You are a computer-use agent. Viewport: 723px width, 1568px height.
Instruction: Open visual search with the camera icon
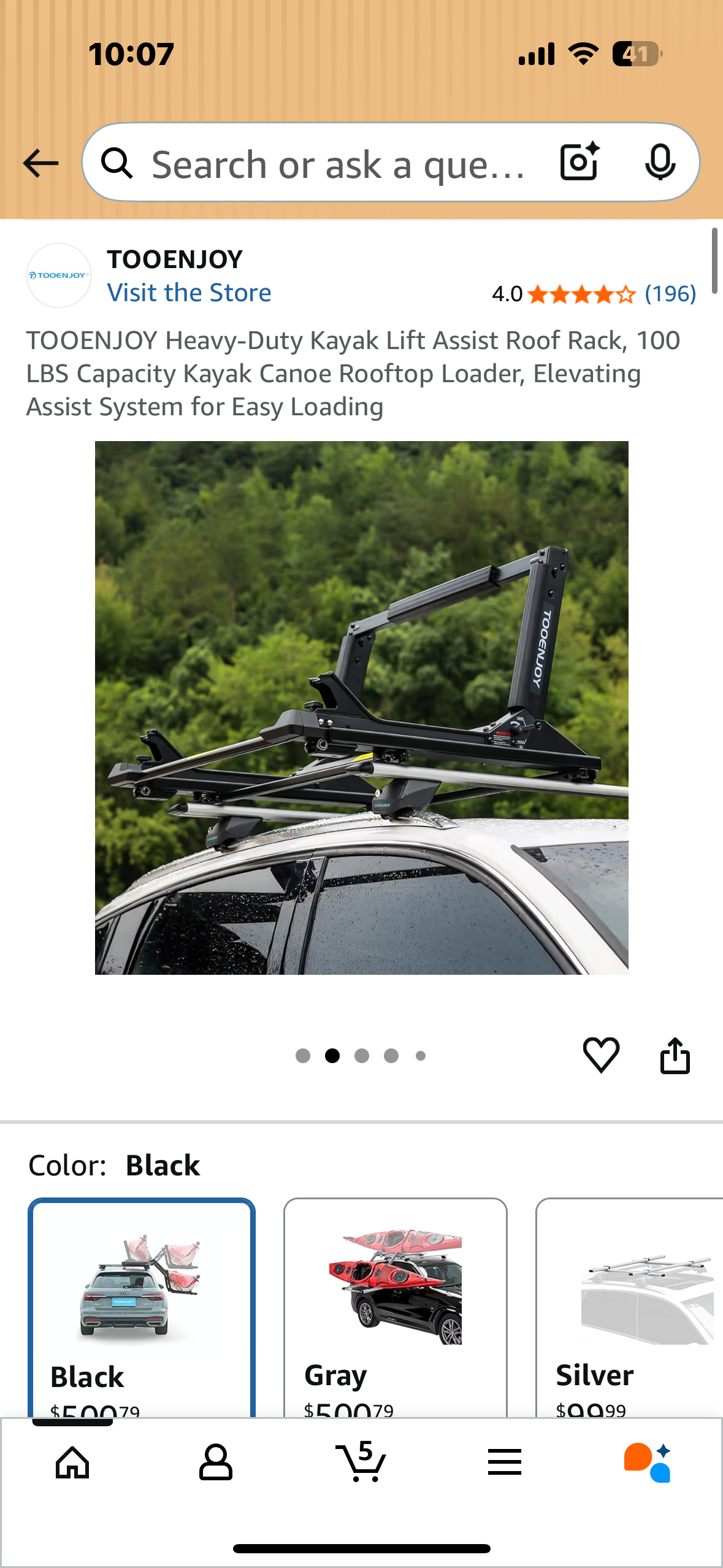pos(578,162)
